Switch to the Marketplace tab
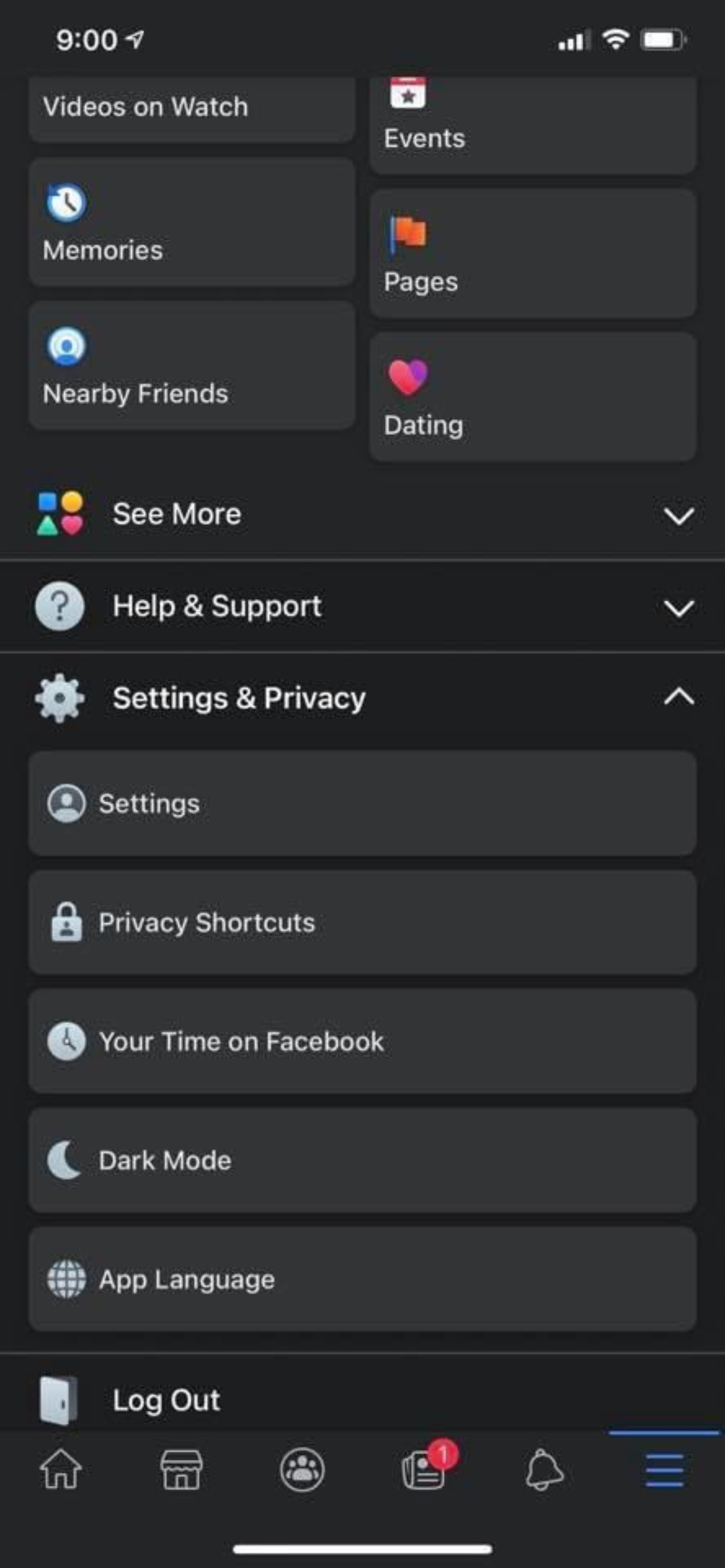The width and height of the screenshot is (725, 1568). pyautogui.click(x=181, y=1469)
